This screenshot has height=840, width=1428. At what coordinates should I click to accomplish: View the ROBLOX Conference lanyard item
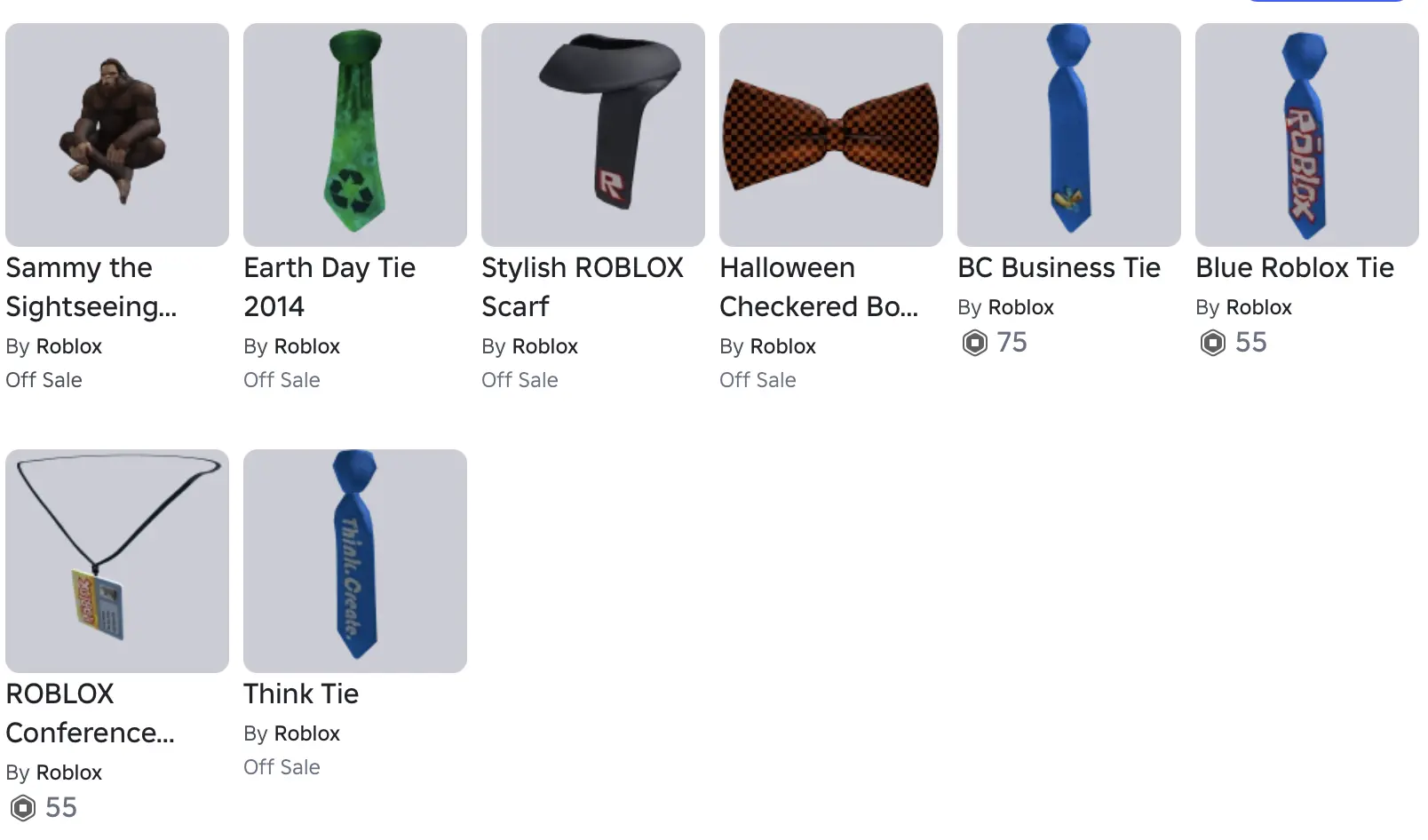[116, 561]
